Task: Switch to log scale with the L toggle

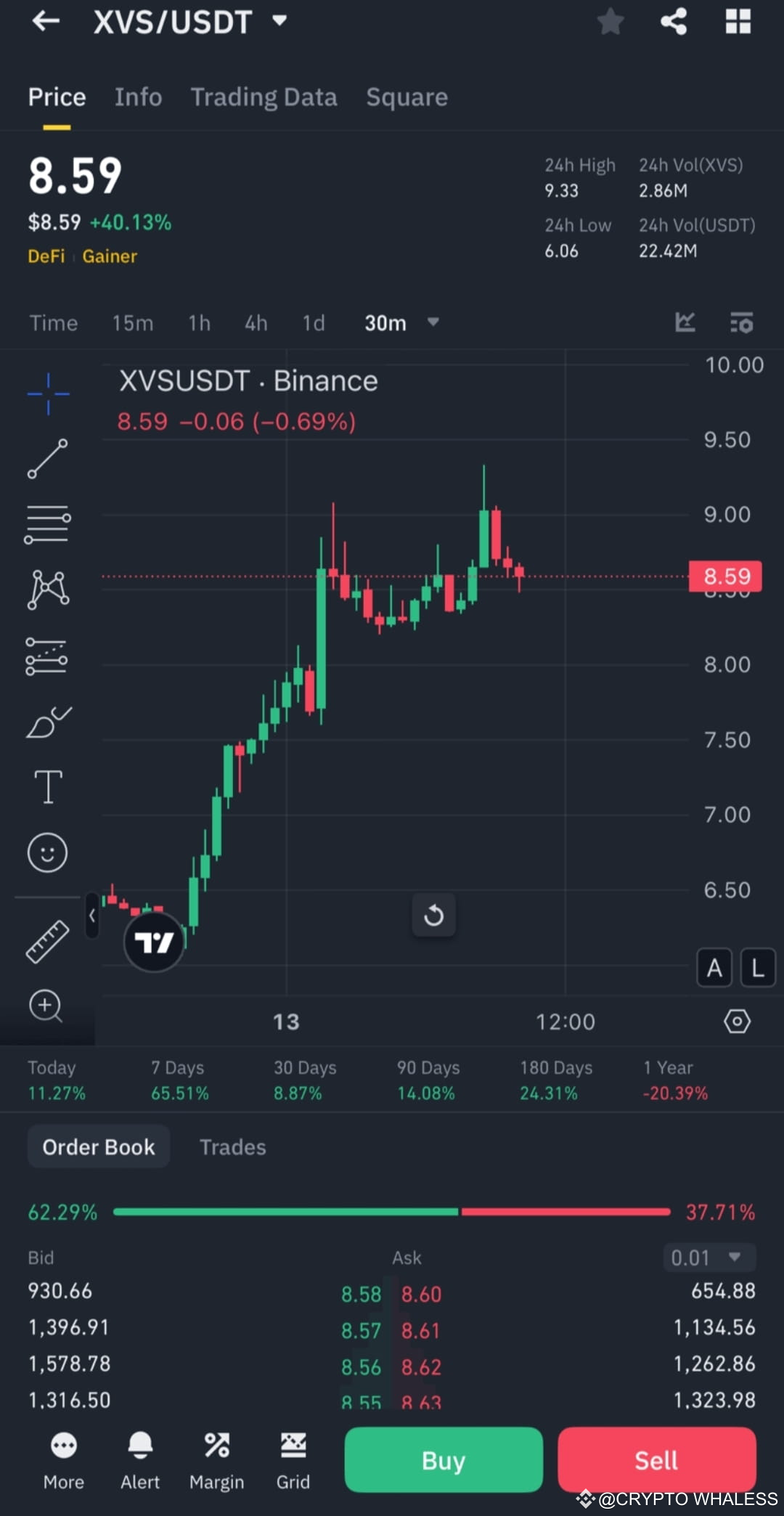Action: [757, 968]
